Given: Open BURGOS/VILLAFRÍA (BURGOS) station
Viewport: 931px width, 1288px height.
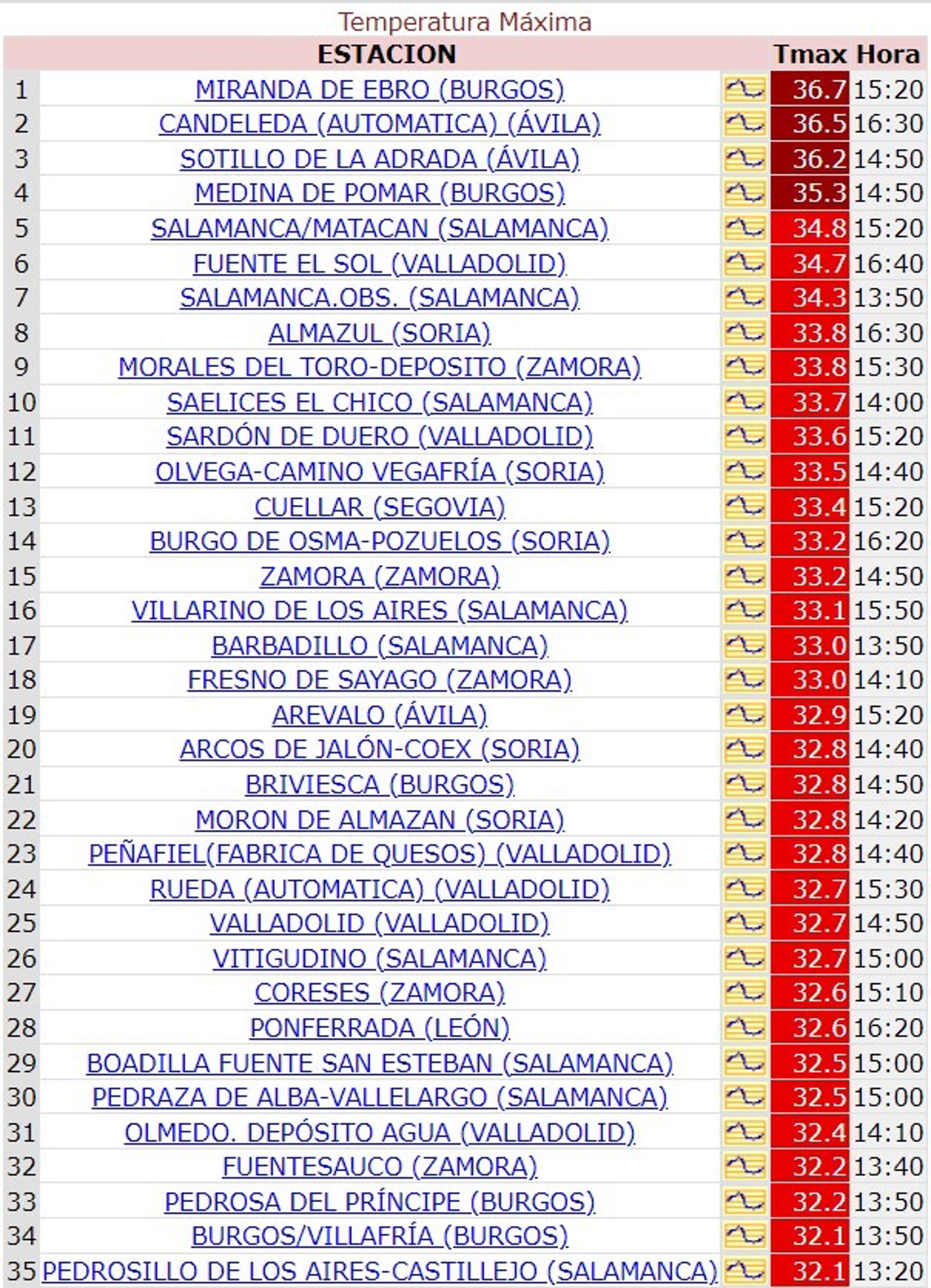Looking at the screenshot, I should point(380,1236).
